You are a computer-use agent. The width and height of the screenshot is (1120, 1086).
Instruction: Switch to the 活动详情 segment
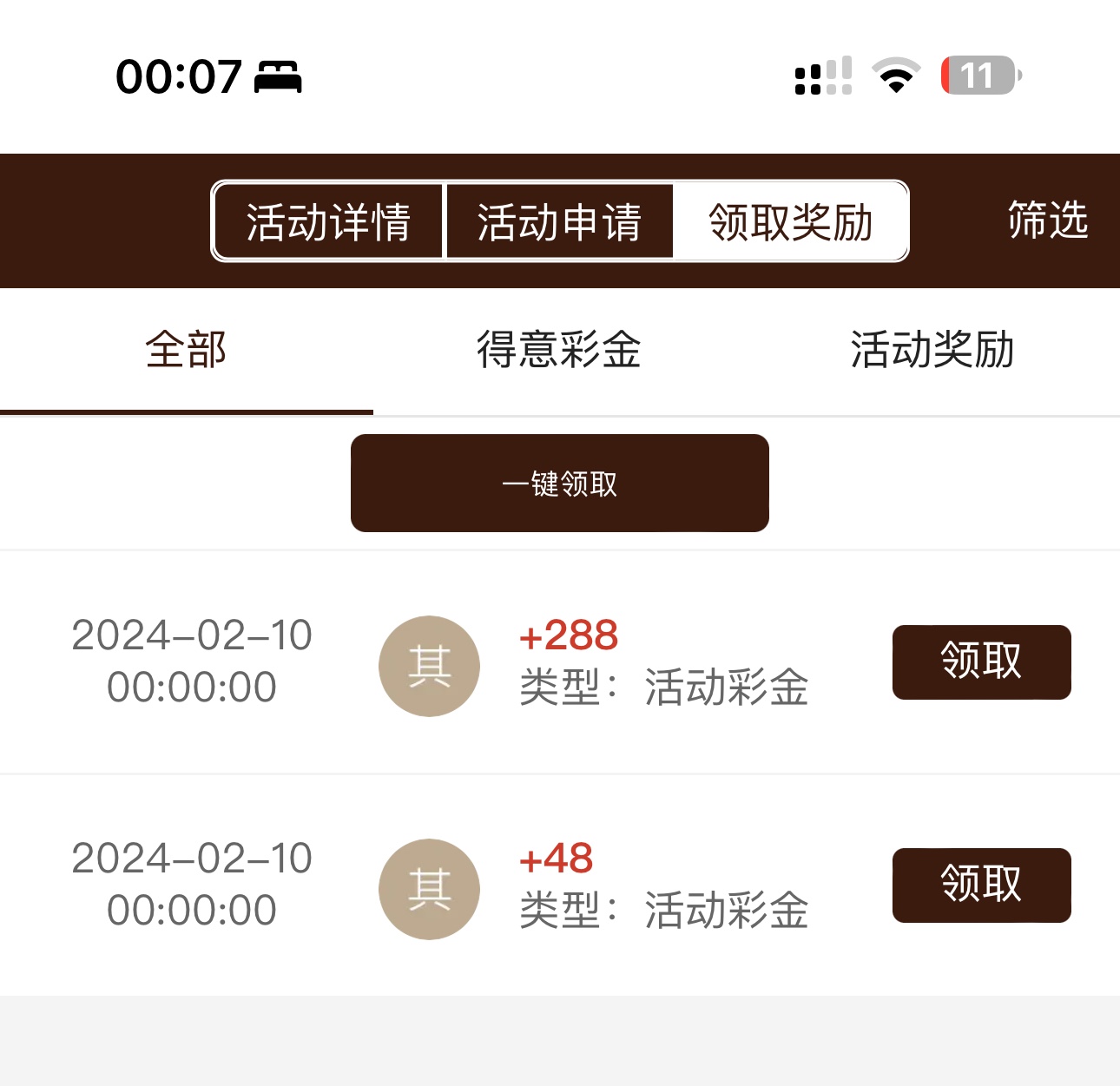click(x=328, y=221)
